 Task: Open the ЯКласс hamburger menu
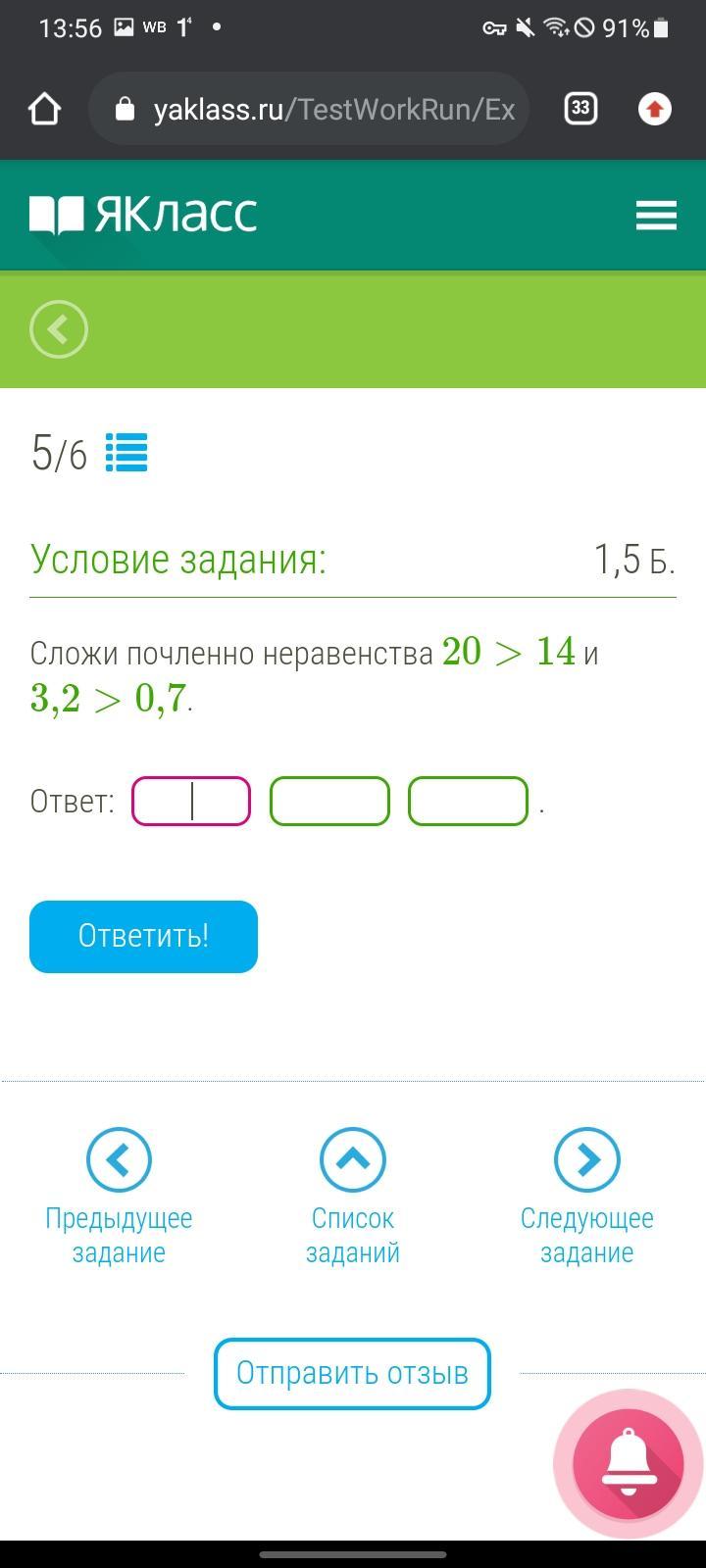(x=656, y=215)
